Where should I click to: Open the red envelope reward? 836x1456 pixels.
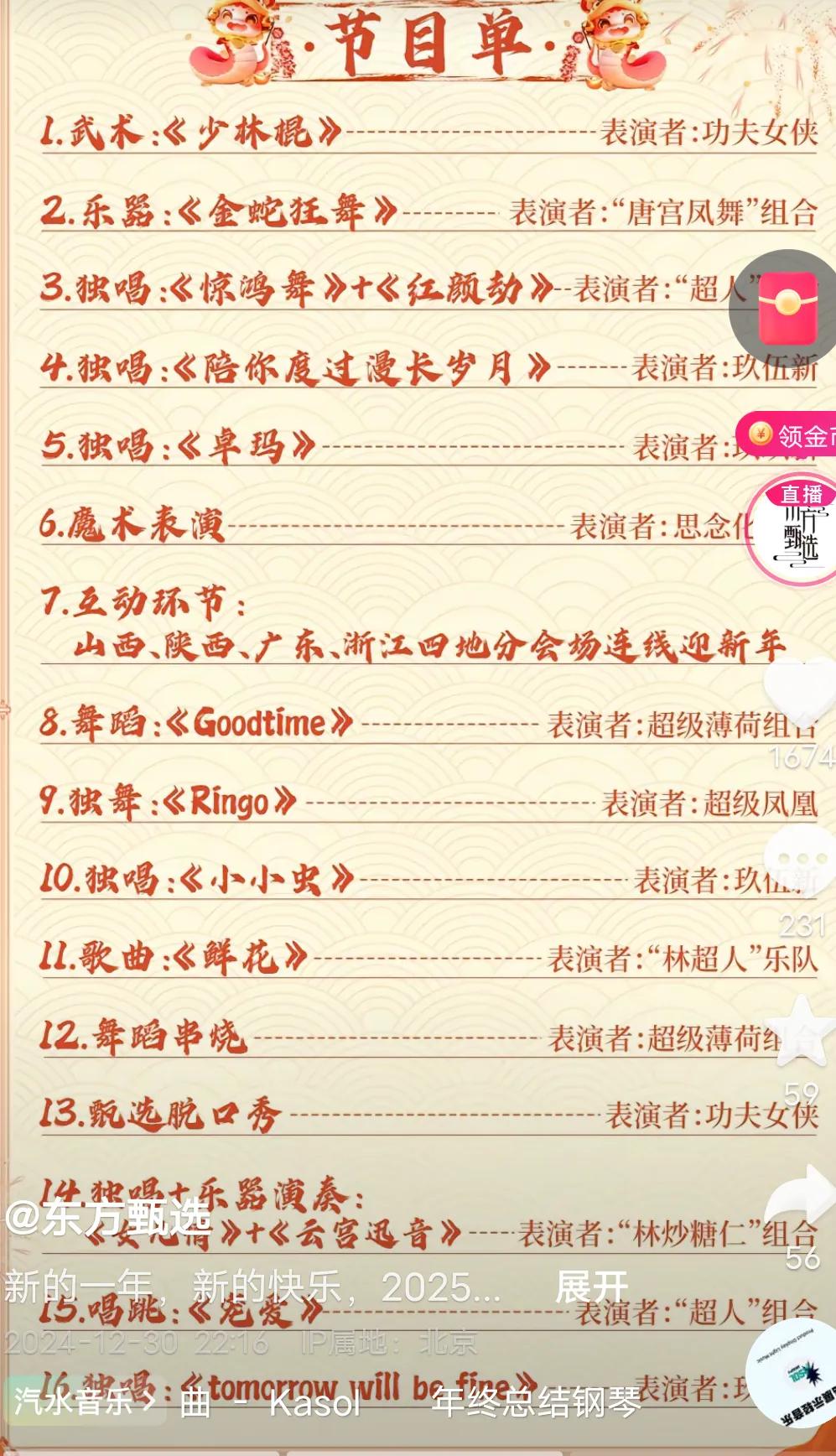click(x=787, y=308)
